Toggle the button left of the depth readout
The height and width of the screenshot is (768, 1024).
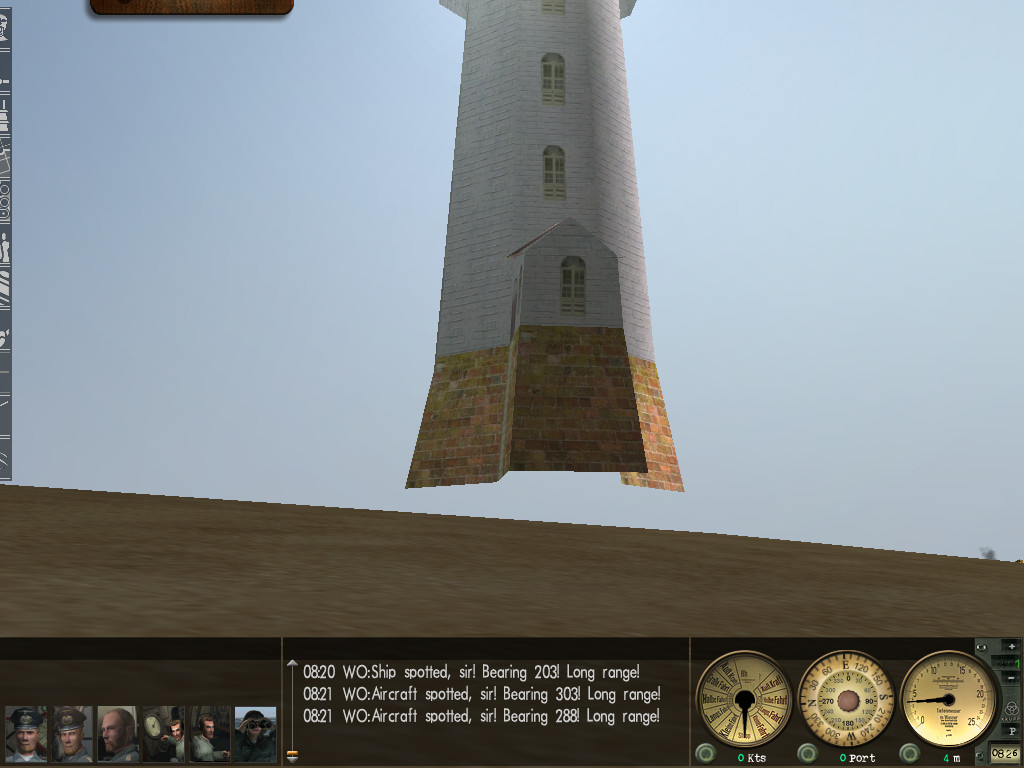pyautogui.click(x=910, y=753)
